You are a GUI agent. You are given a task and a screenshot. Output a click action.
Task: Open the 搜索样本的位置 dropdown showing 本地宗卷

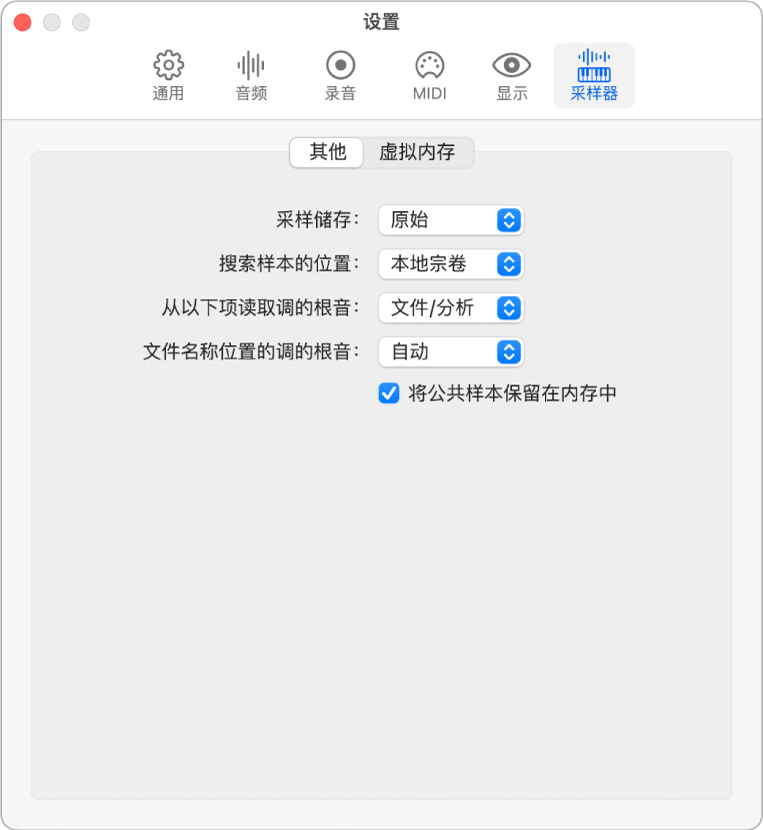click(451, 264)
